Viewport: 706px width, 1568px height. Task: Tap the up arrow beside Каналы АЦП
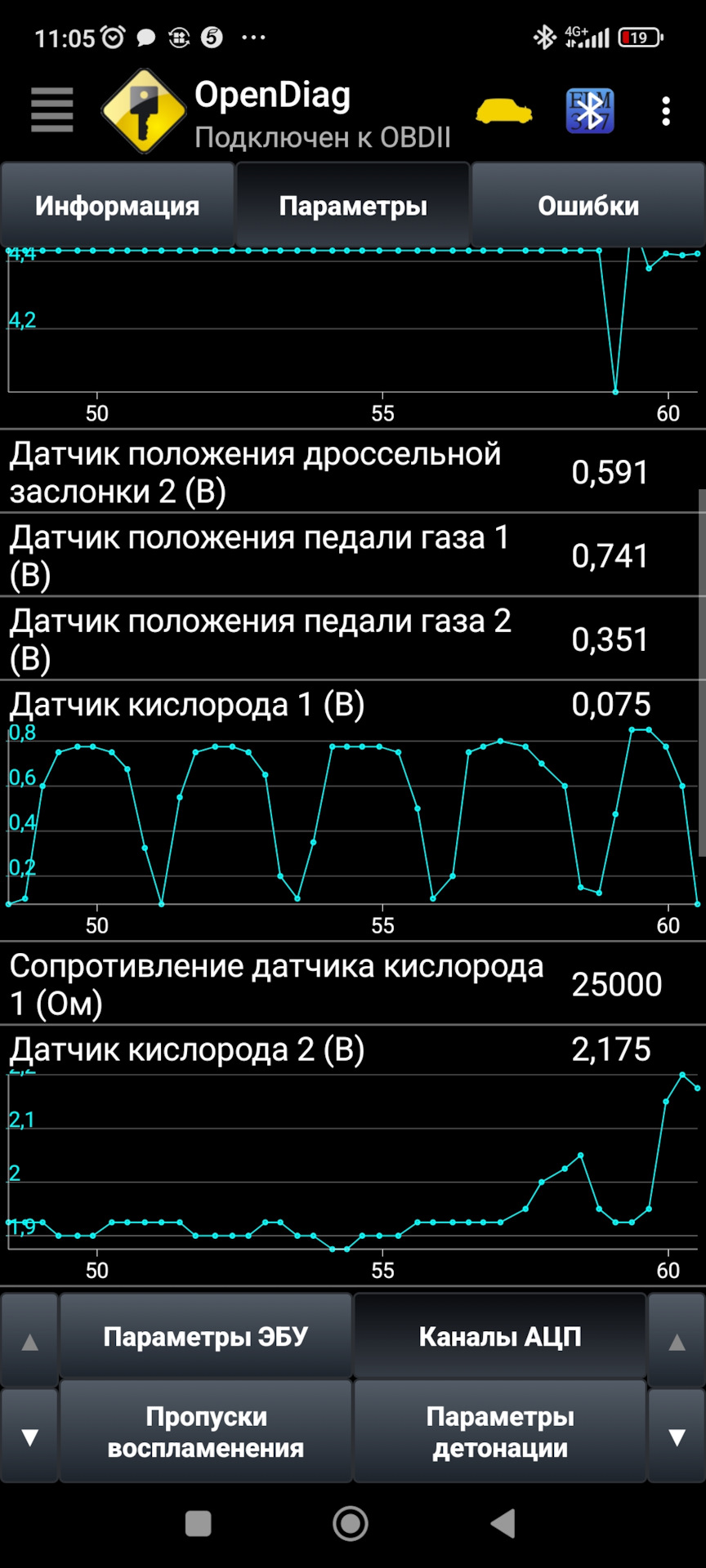click(x=677, y=1342)
